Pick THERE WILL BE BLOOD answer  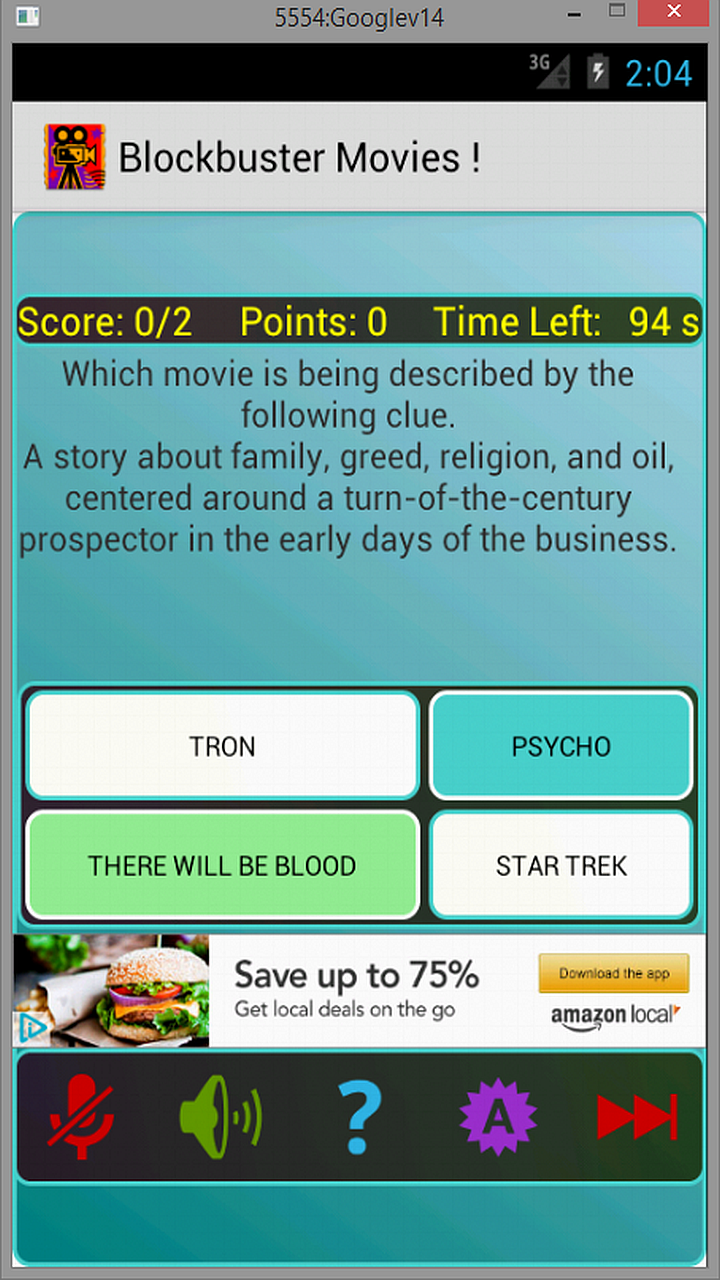[x=222, y=865]
